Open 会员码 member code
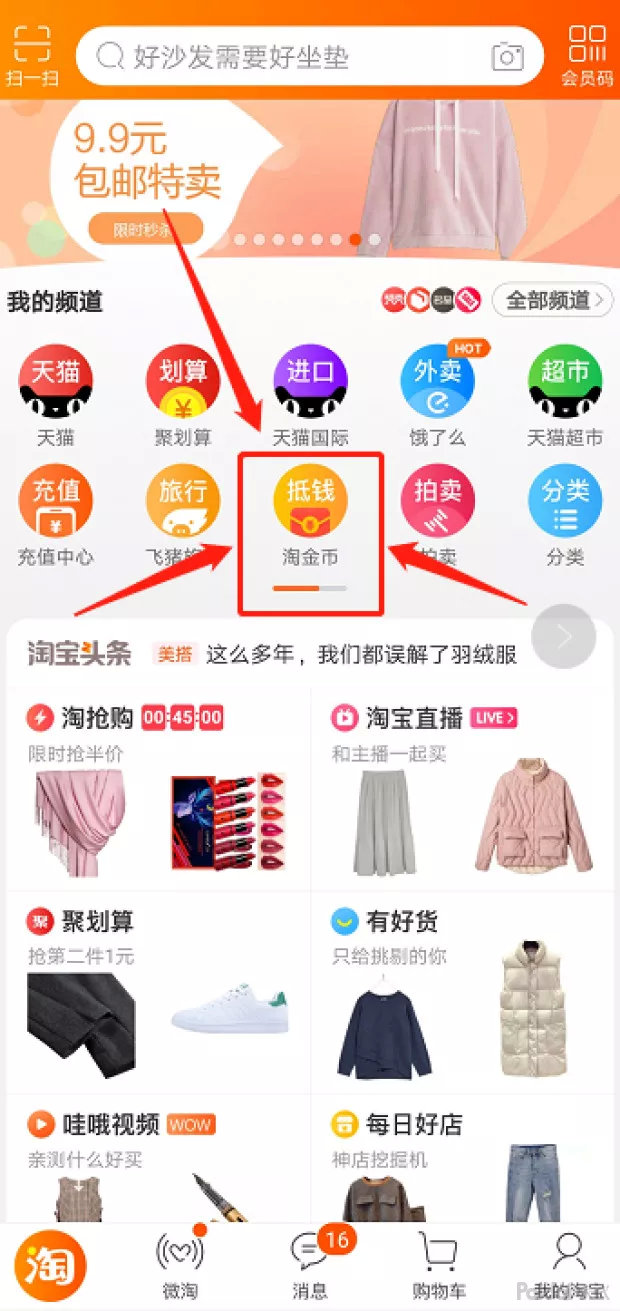 [x=587, y=55]
